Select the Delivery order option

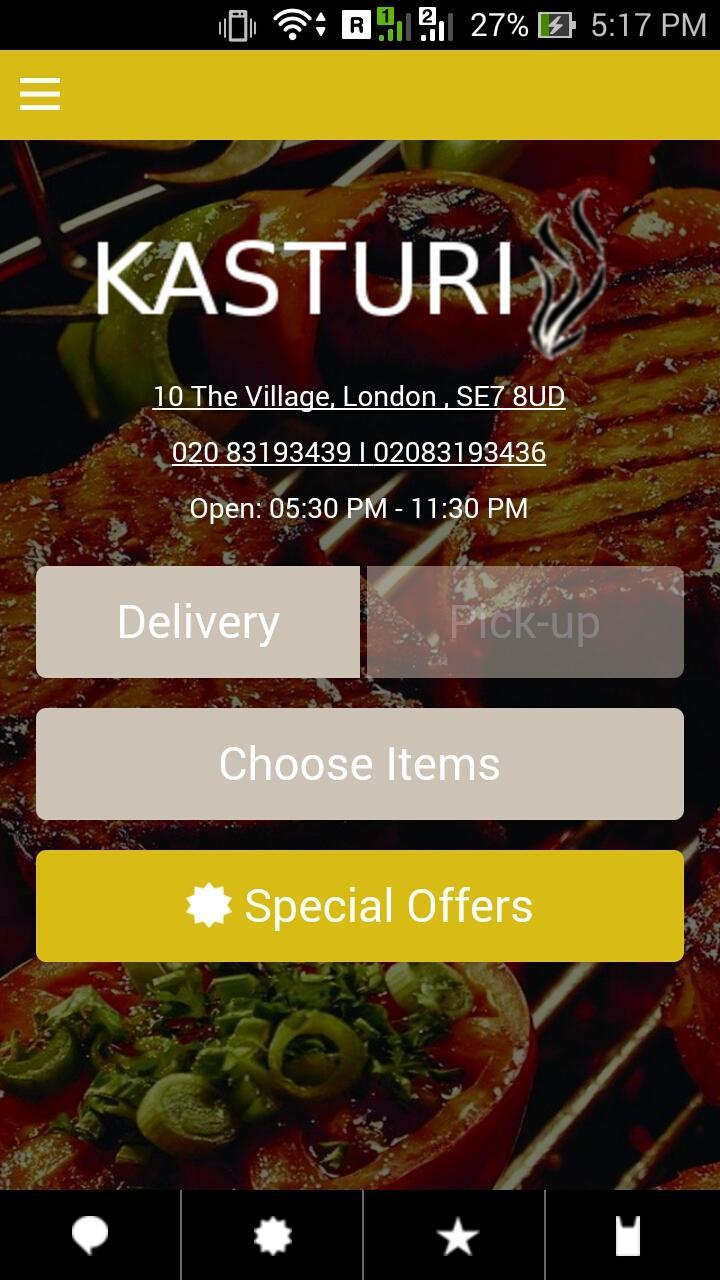point(197,621)
